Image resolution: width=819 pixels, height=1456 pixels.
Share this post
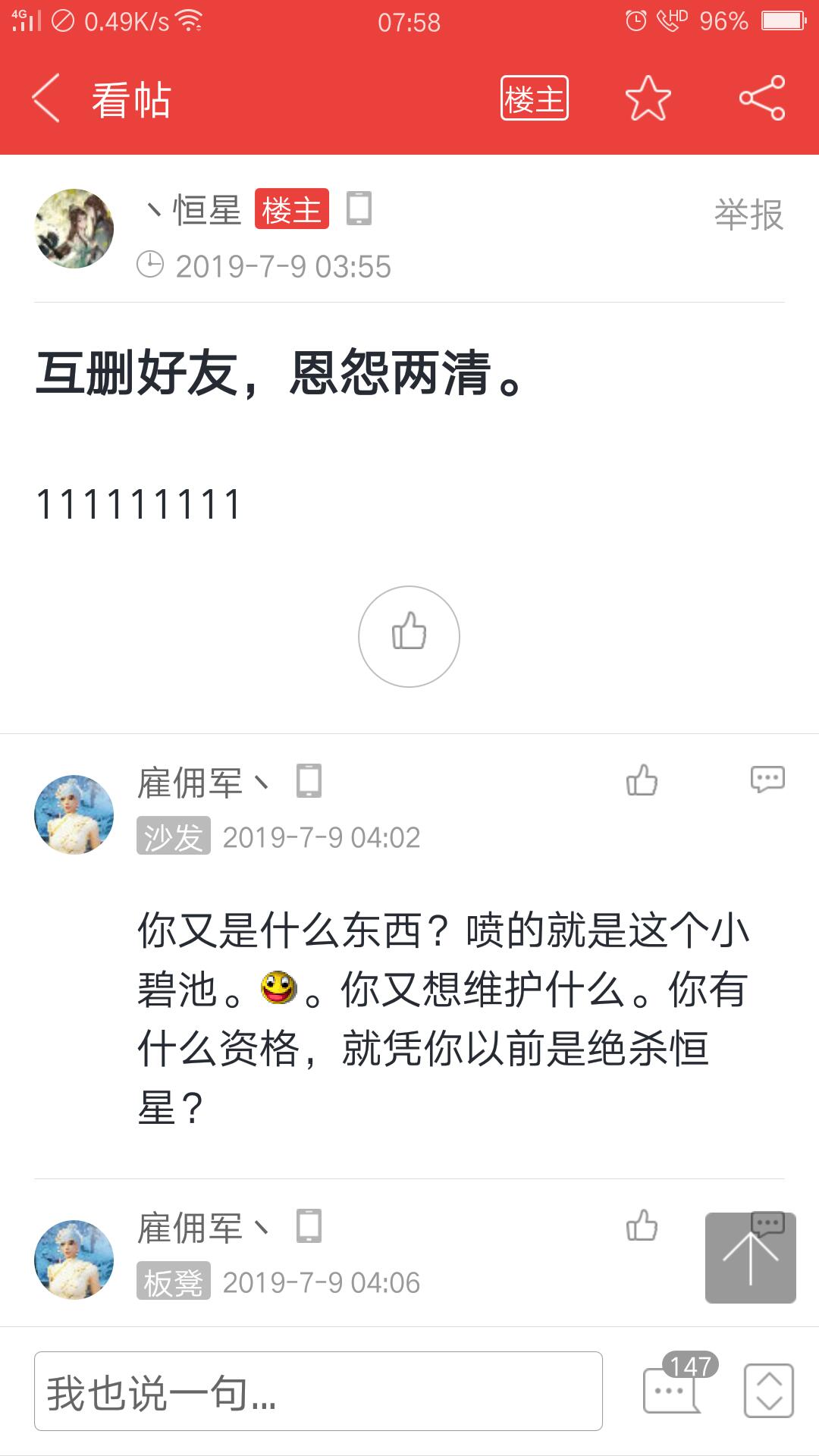[x=762, y=99]
